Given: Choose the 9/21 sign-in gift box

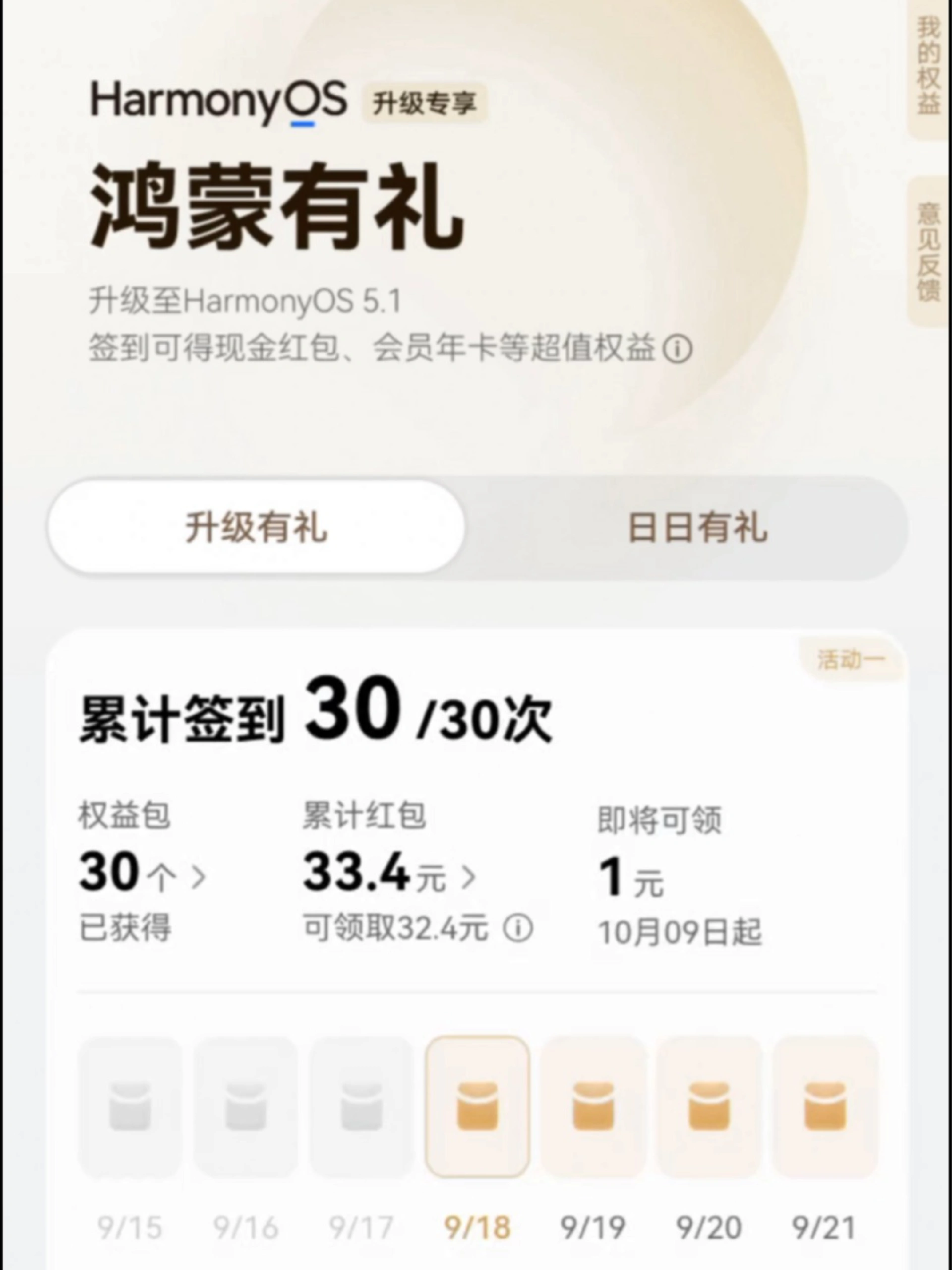Looking at the screenshot, I should [x=825, y=1106].
